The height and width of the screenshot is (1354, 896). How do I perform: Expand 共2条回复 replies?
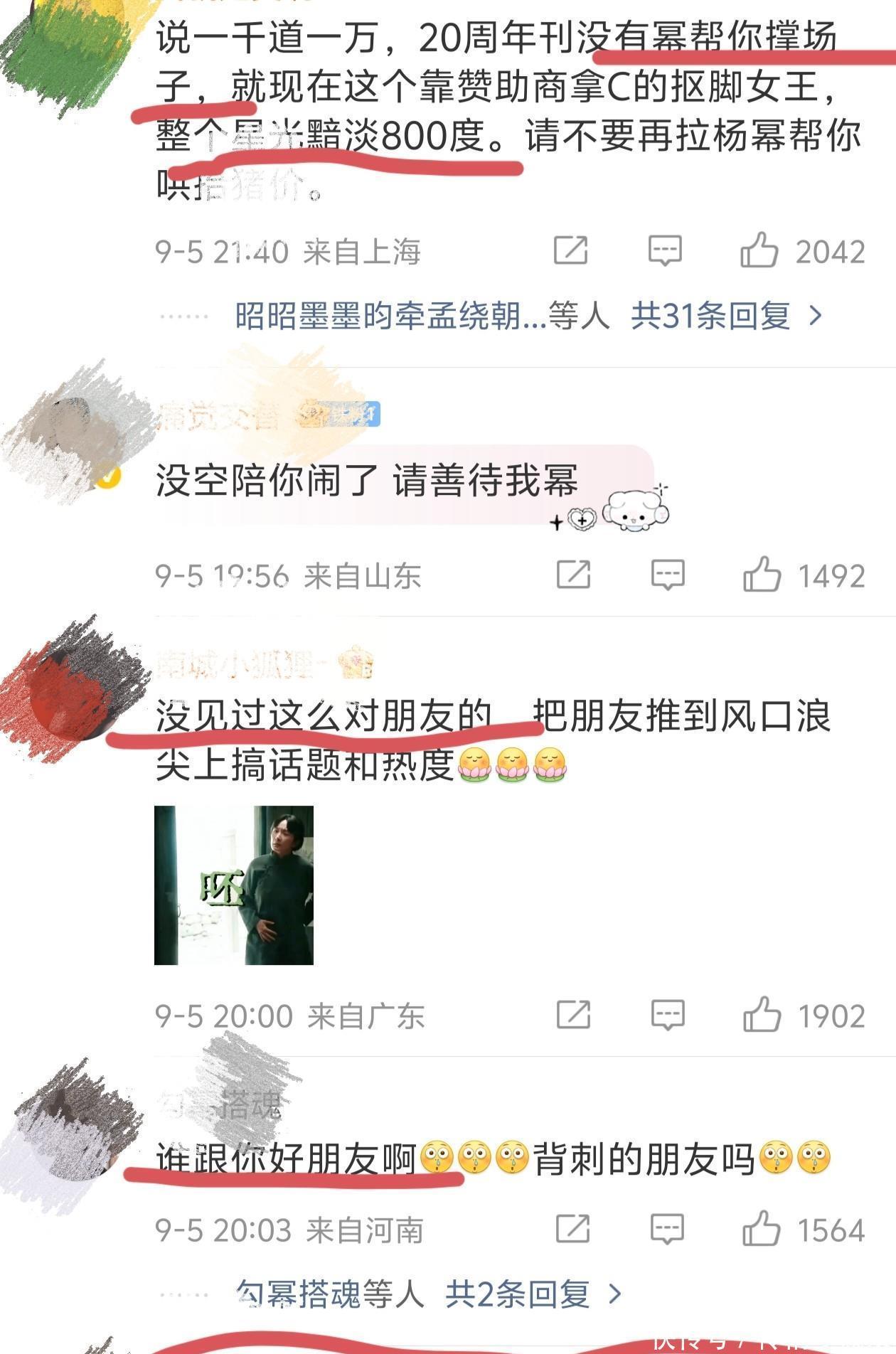[533, 1294]
